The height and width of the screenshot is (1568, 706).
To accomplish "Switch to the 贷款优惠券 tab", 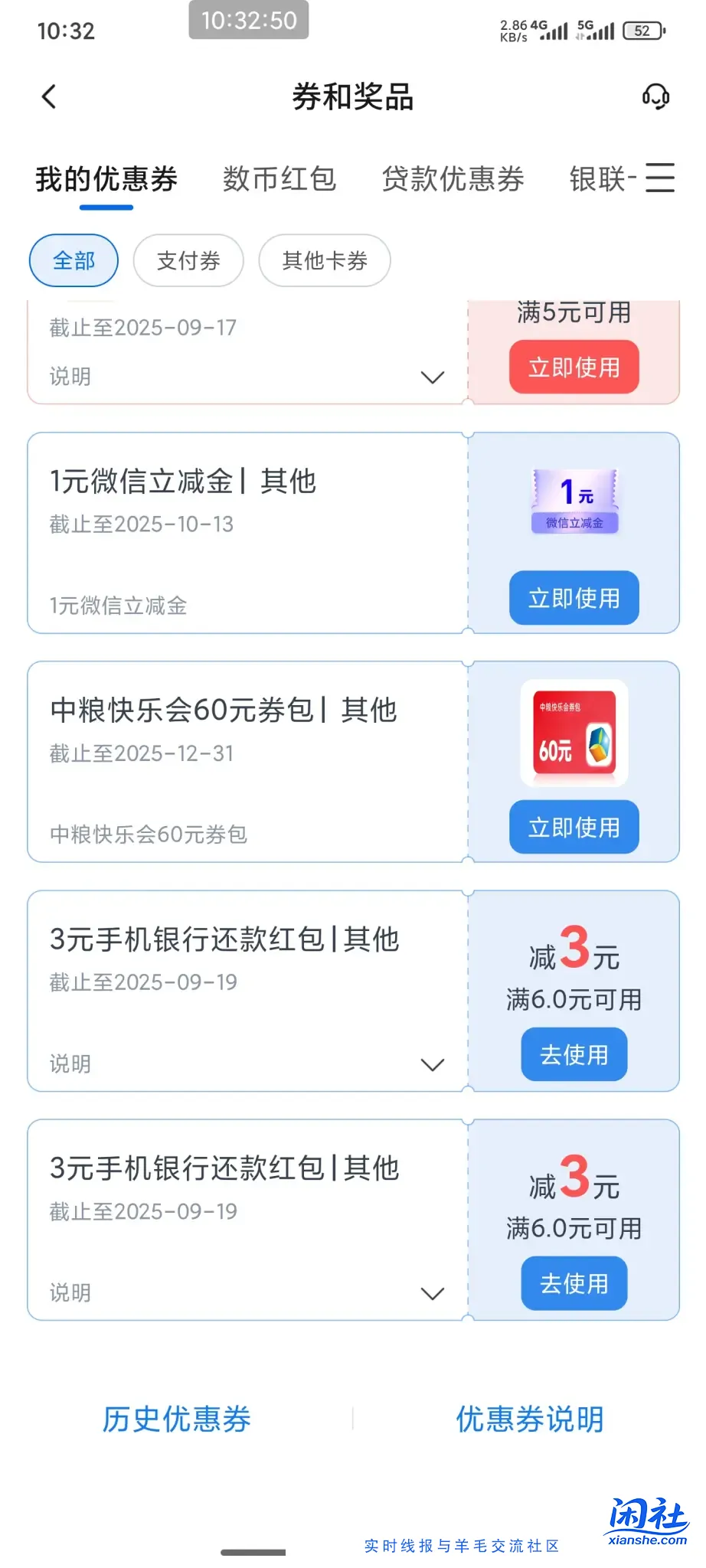I will point(453,179).
